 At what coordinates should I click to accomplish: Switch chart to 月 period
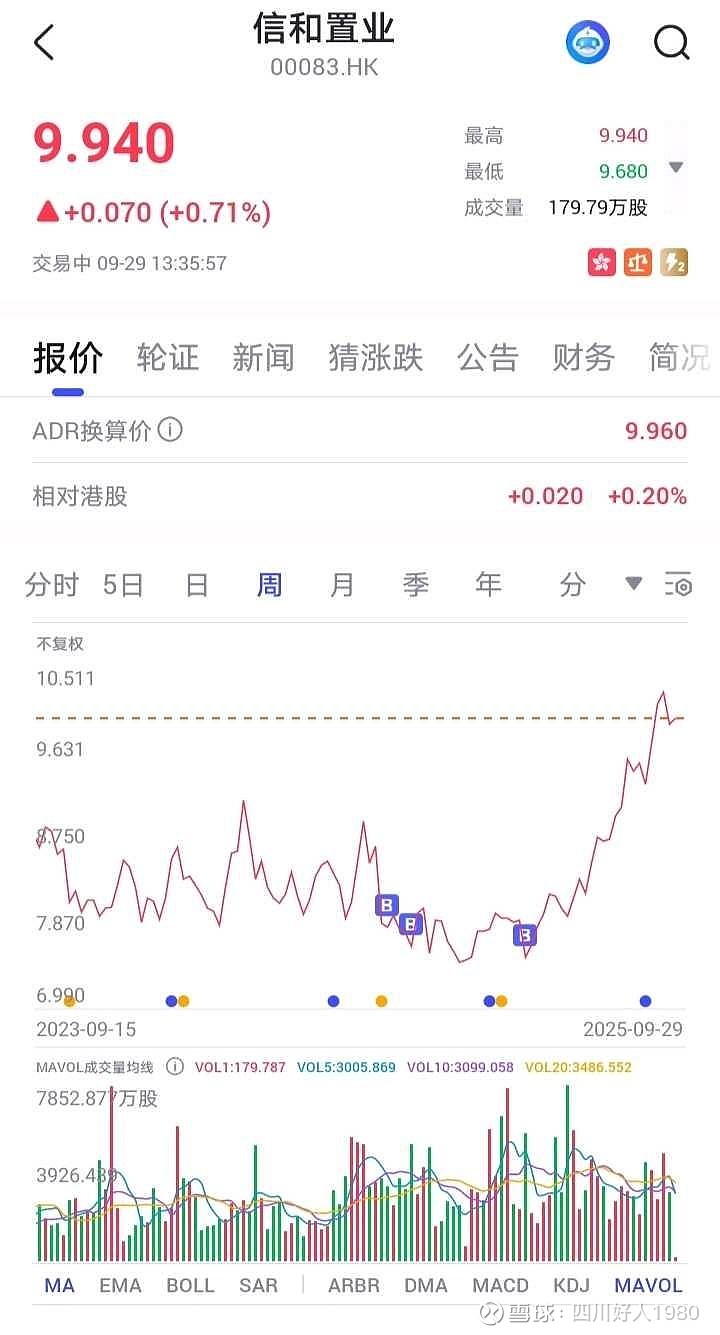coord(342,585)
